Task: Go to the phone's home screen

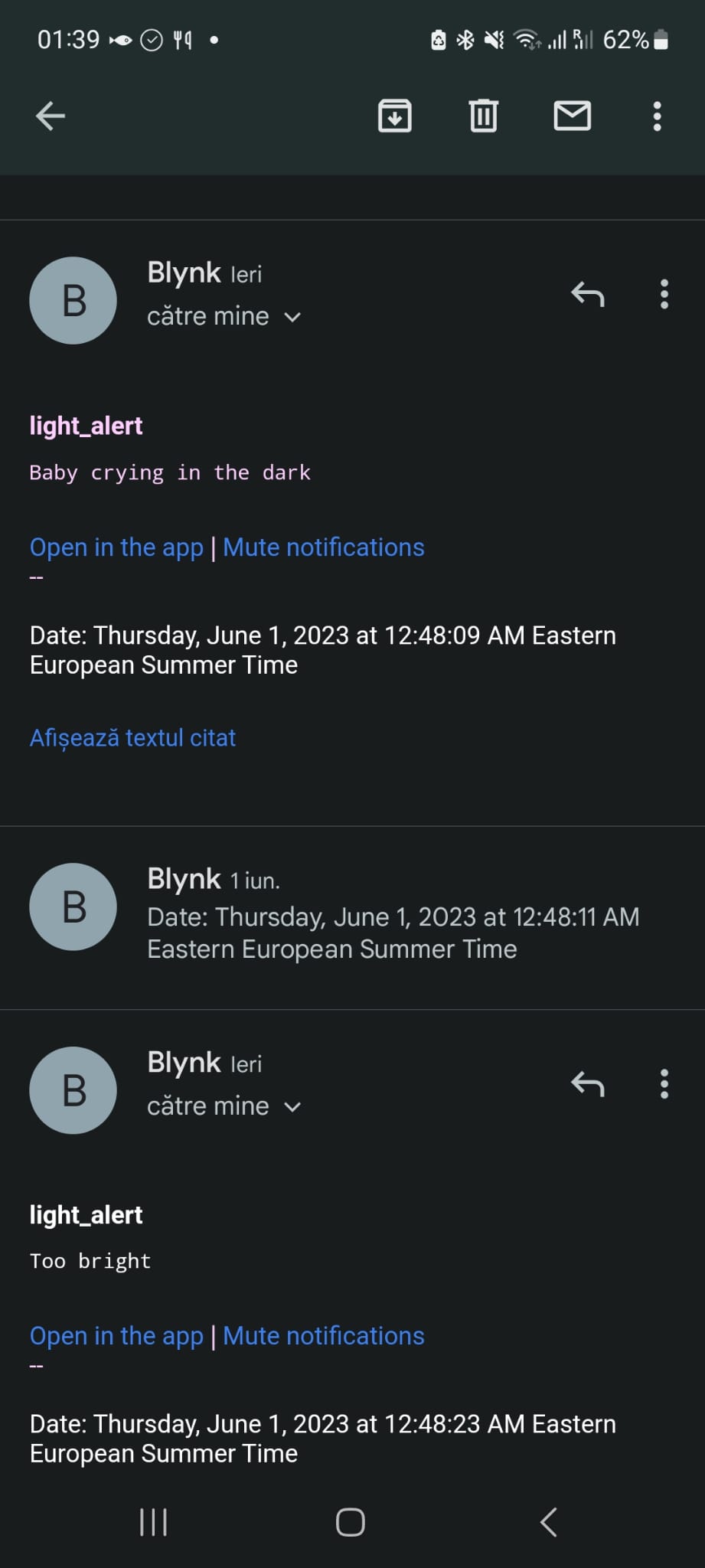Action: pos(351,1522)
